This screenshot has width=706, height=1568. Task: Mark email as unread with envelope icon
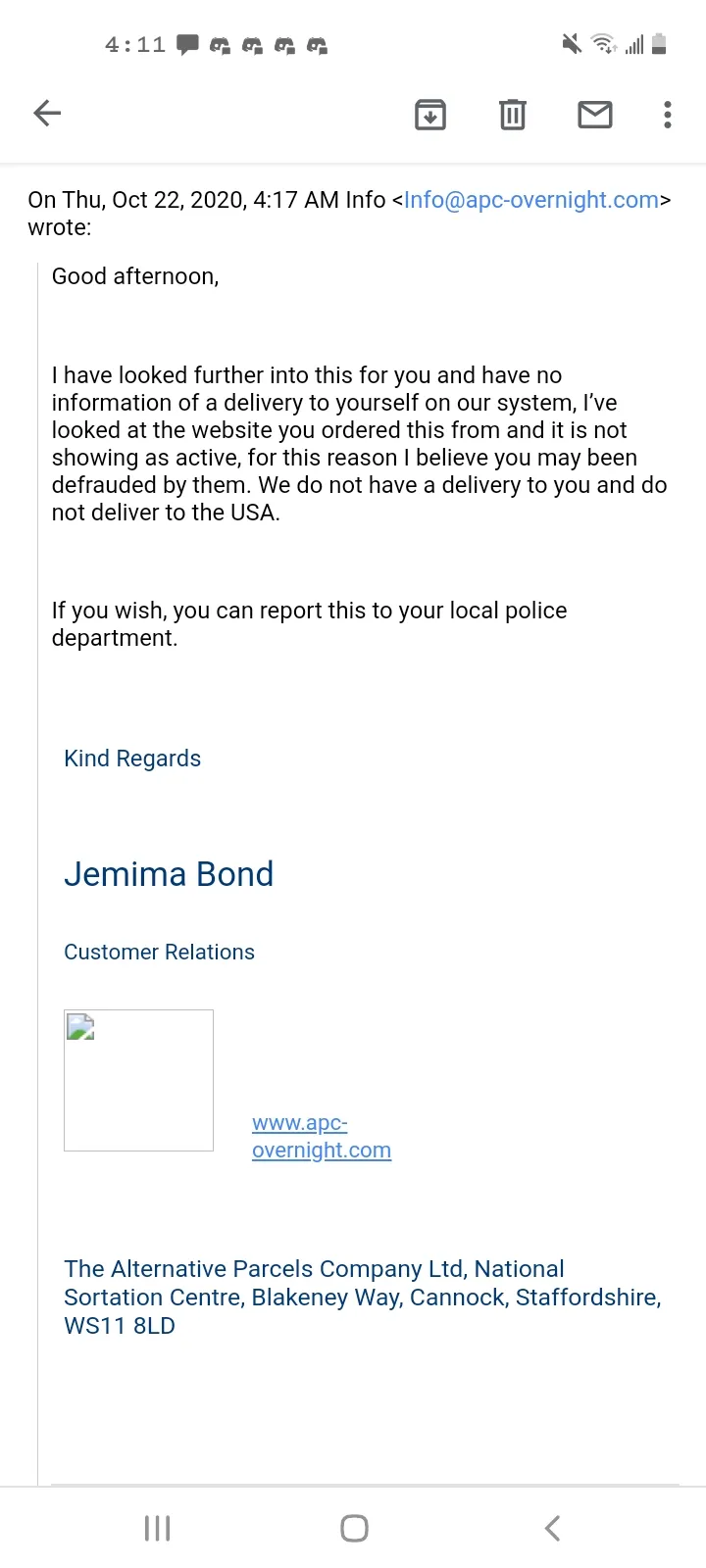point(594,115)
